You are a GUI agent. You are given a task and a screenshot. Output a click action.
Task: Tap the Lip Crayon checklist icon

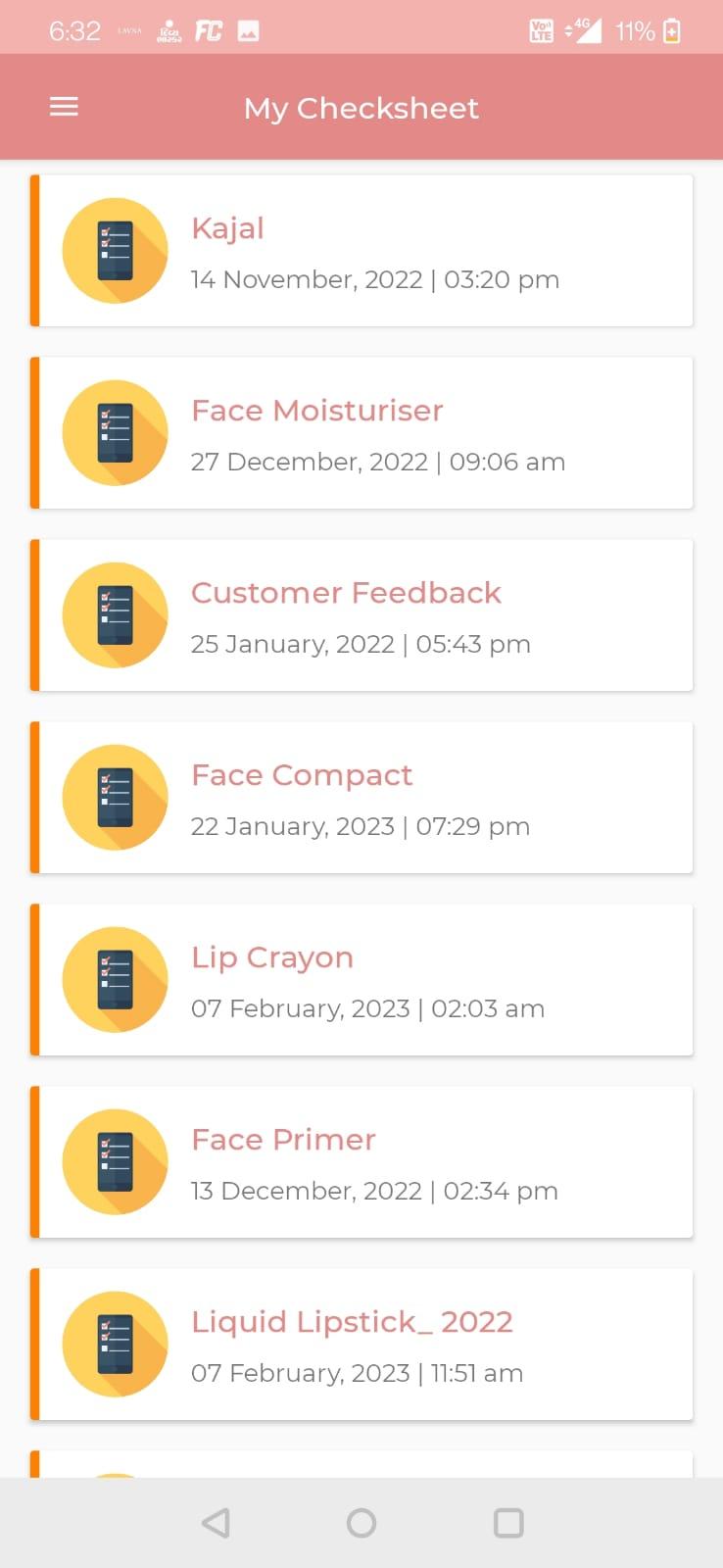pos(115,979)
